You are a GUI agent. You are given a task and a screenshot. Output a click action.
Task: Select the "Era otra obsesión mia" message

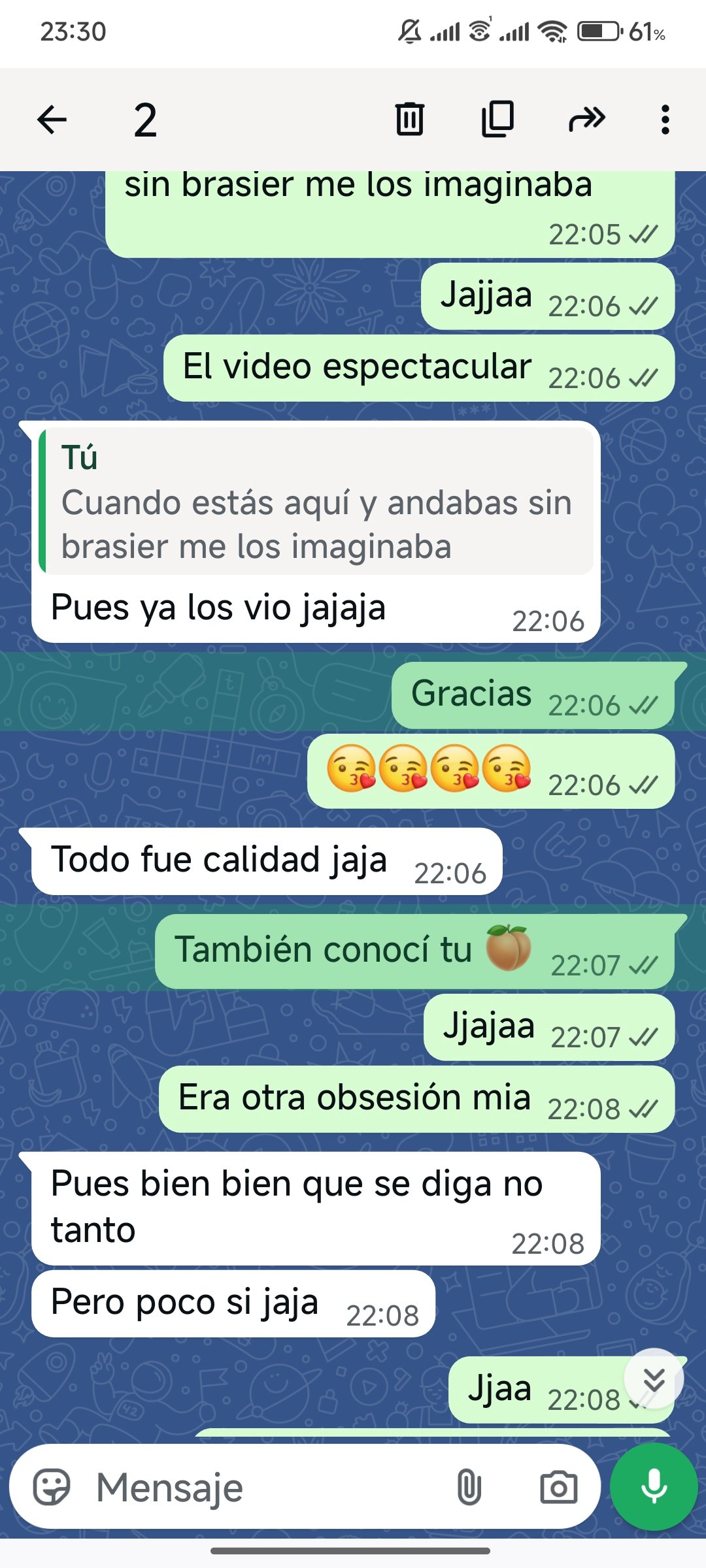(416, 1099)
